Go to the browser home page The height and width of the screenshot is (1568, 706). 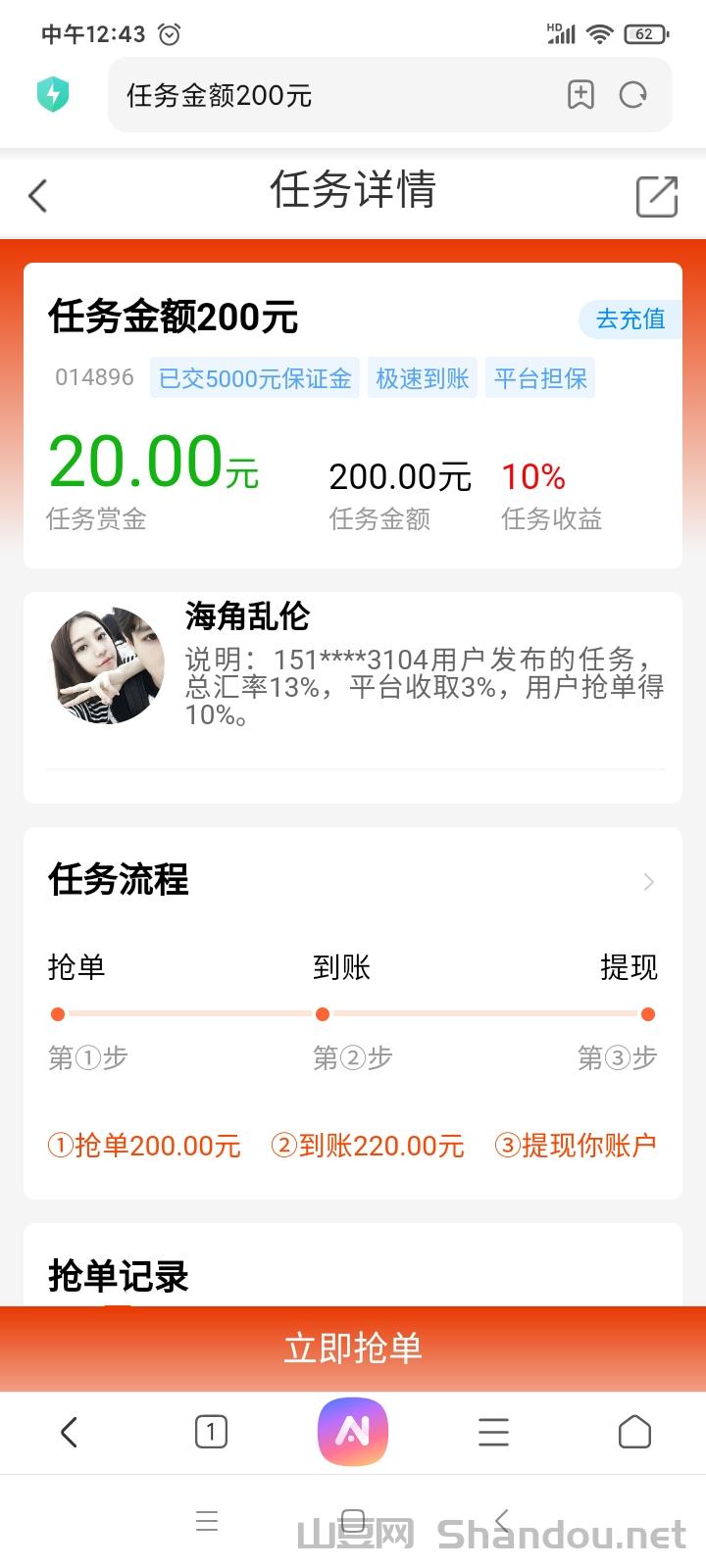click(x=634, y=1433)
